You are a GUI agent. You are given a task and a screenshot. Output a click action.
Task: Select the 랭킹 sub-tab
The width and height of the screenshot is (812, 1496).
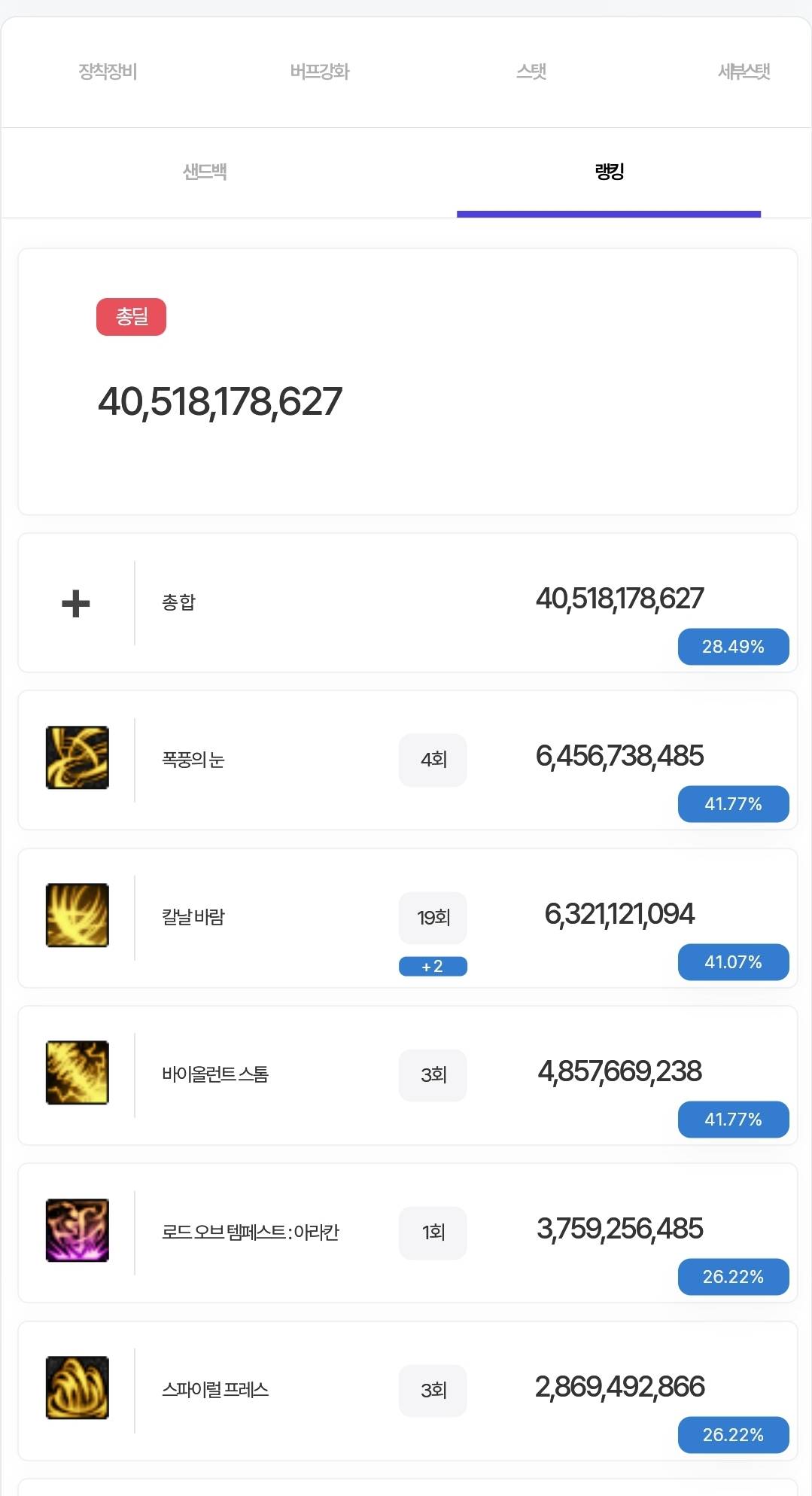609,172
